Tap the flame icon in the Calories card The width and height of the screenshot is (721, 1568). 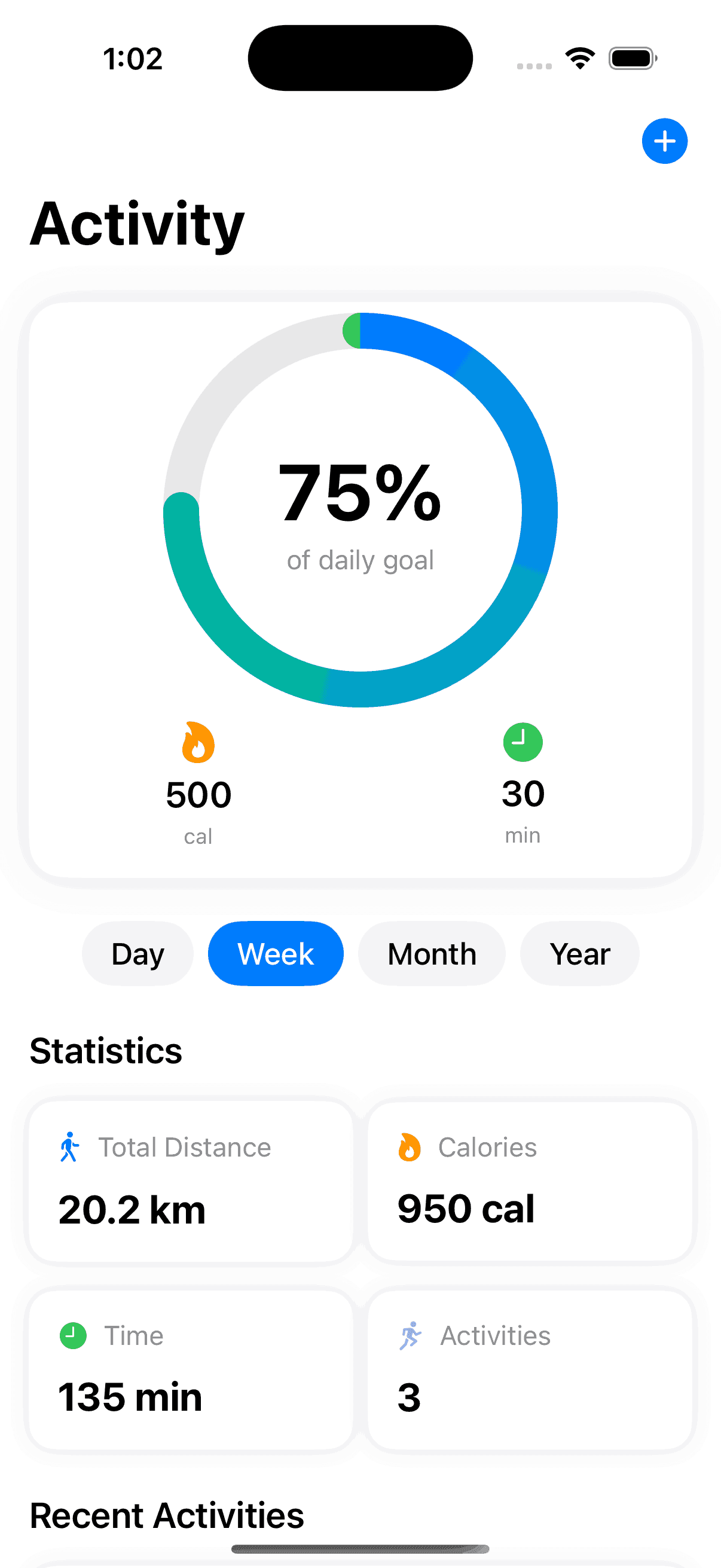[x=409, y=1147]
